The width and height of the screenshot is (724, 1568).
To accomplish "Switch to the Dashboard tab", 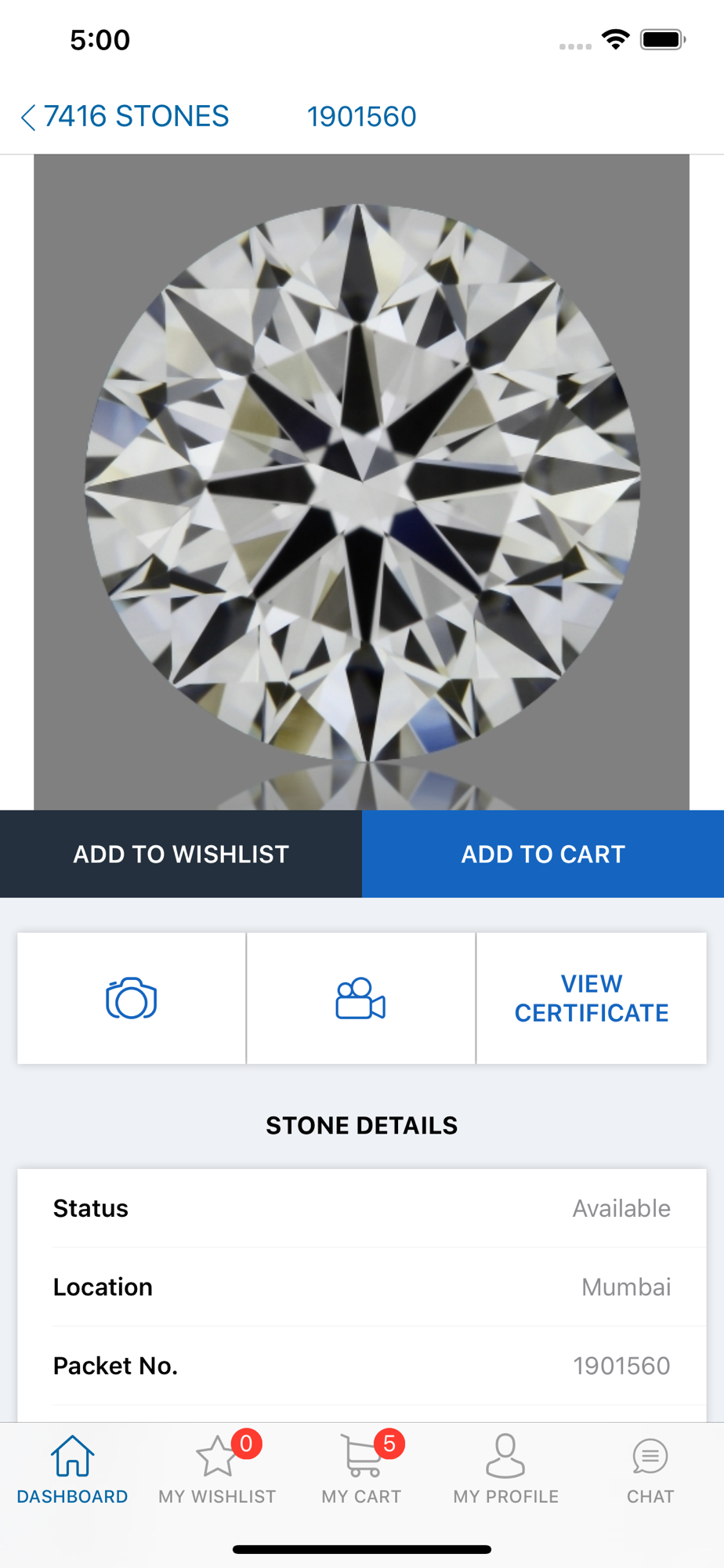I will (x=72, y=1469).
